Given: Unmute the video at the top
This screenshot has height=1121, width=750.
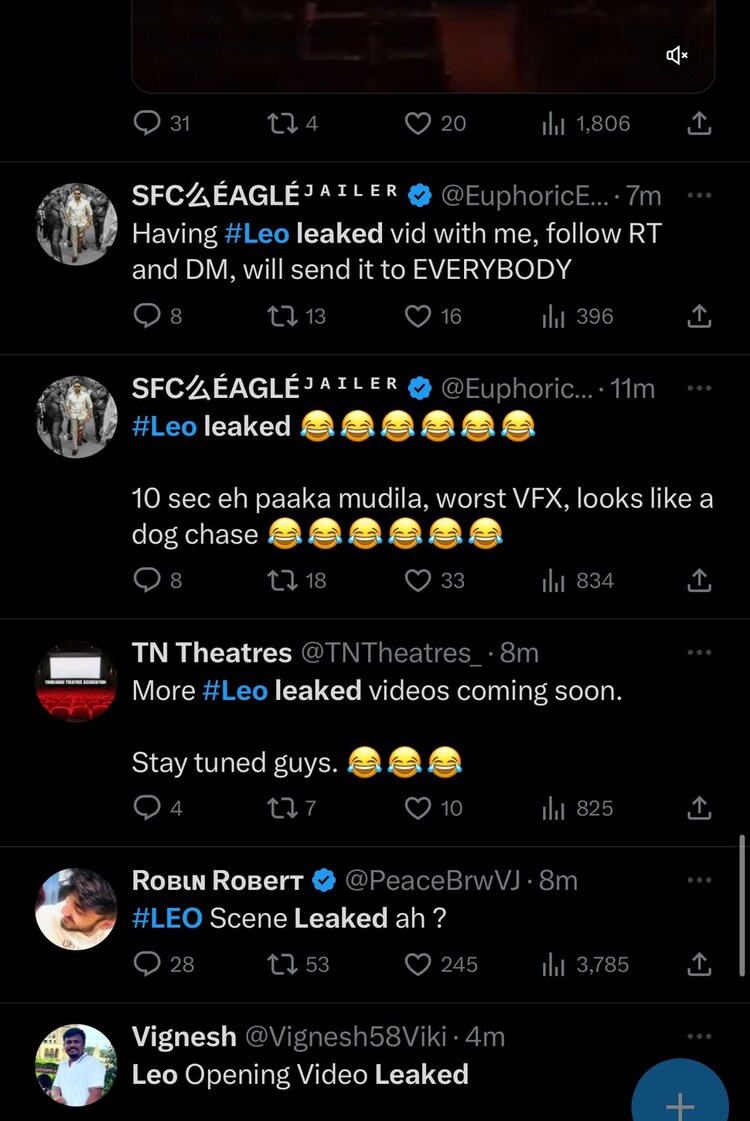Looking at the screenshot, I should [x=677, y=56].
